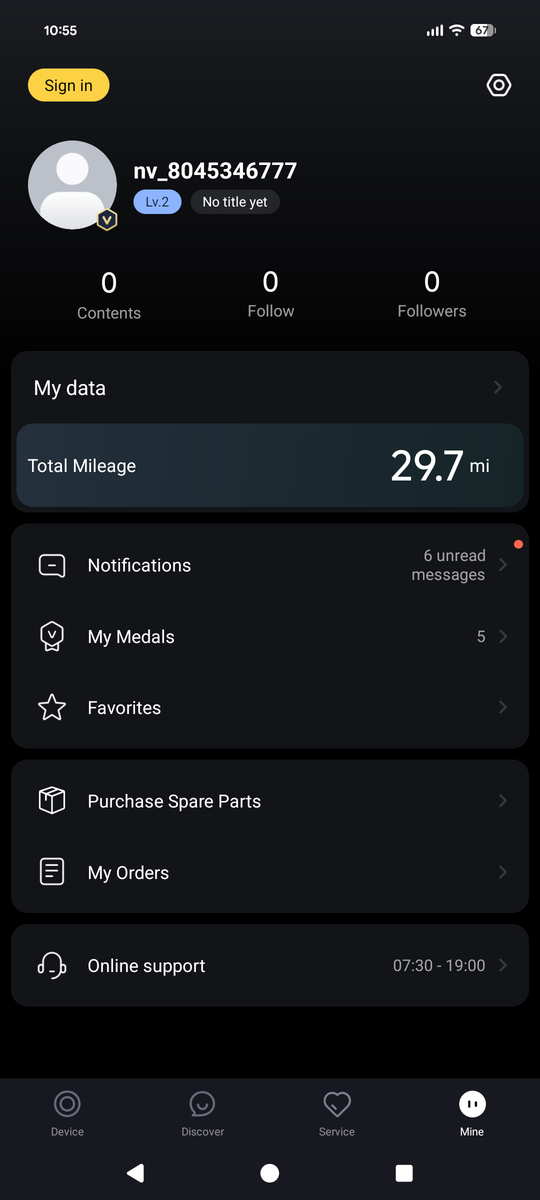The image size is (540, 1200).
Task: Open the My data section
Action: (270, 388)
